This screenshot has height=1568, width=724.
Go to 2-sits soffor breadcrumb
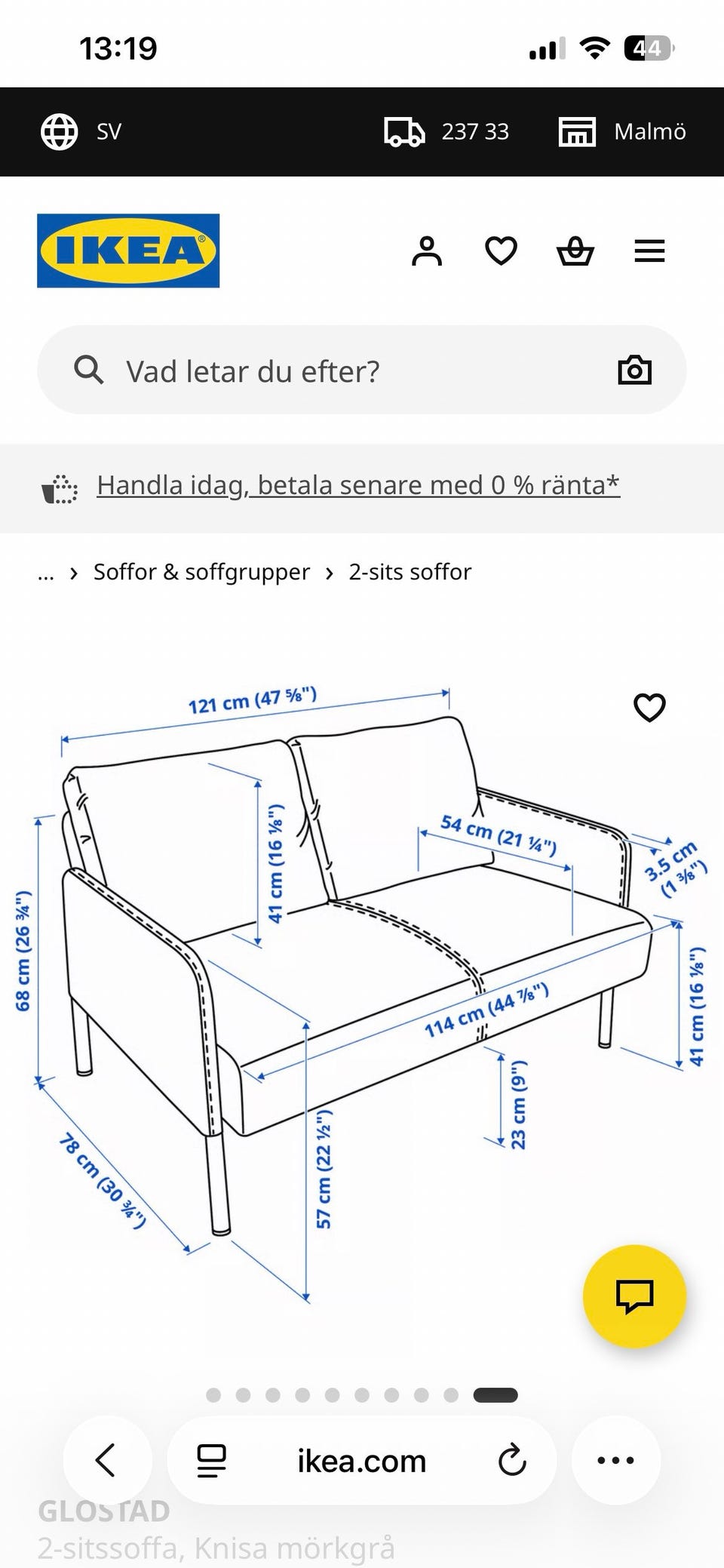410,572
